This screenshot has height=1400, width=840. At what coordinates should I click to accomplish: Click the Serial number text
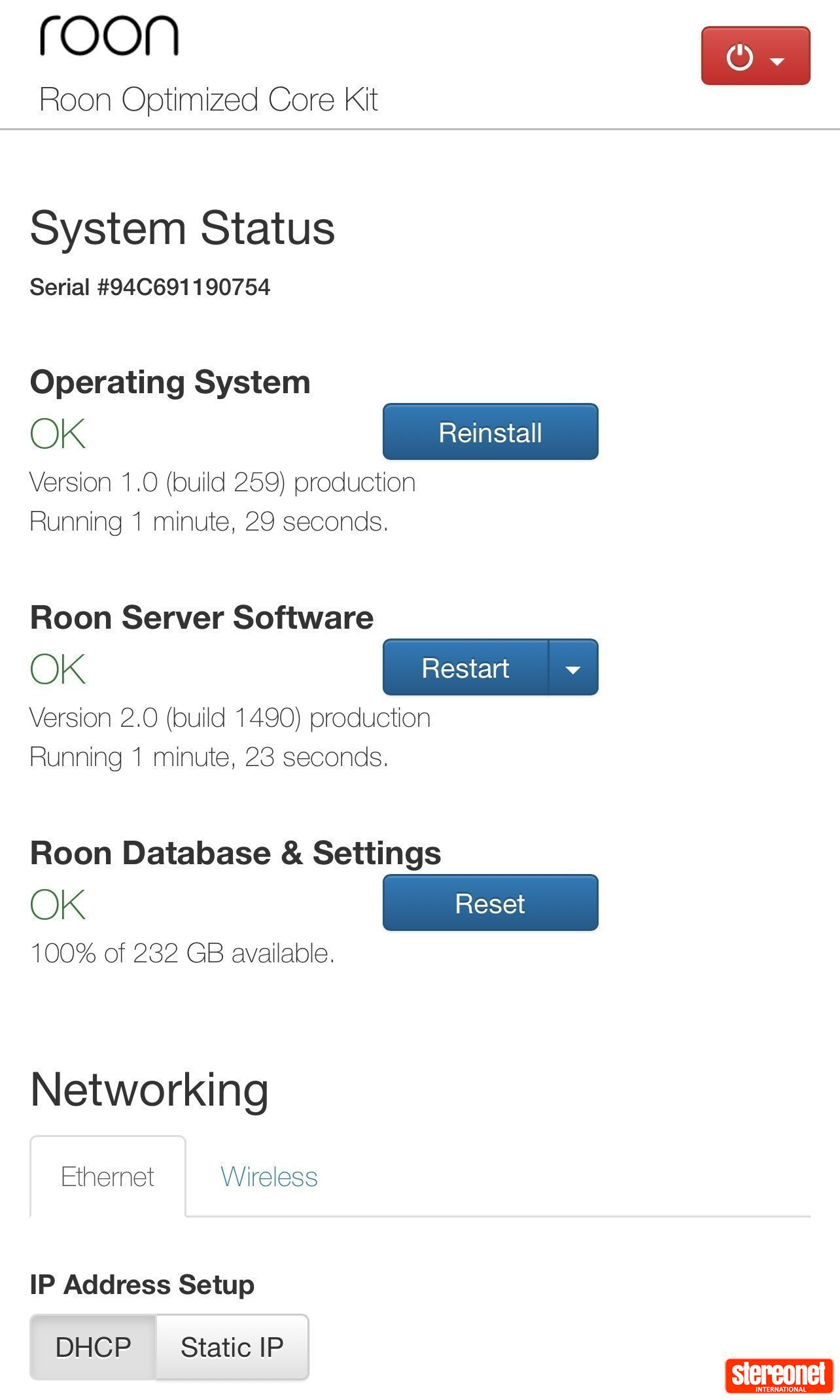[152, 286]
